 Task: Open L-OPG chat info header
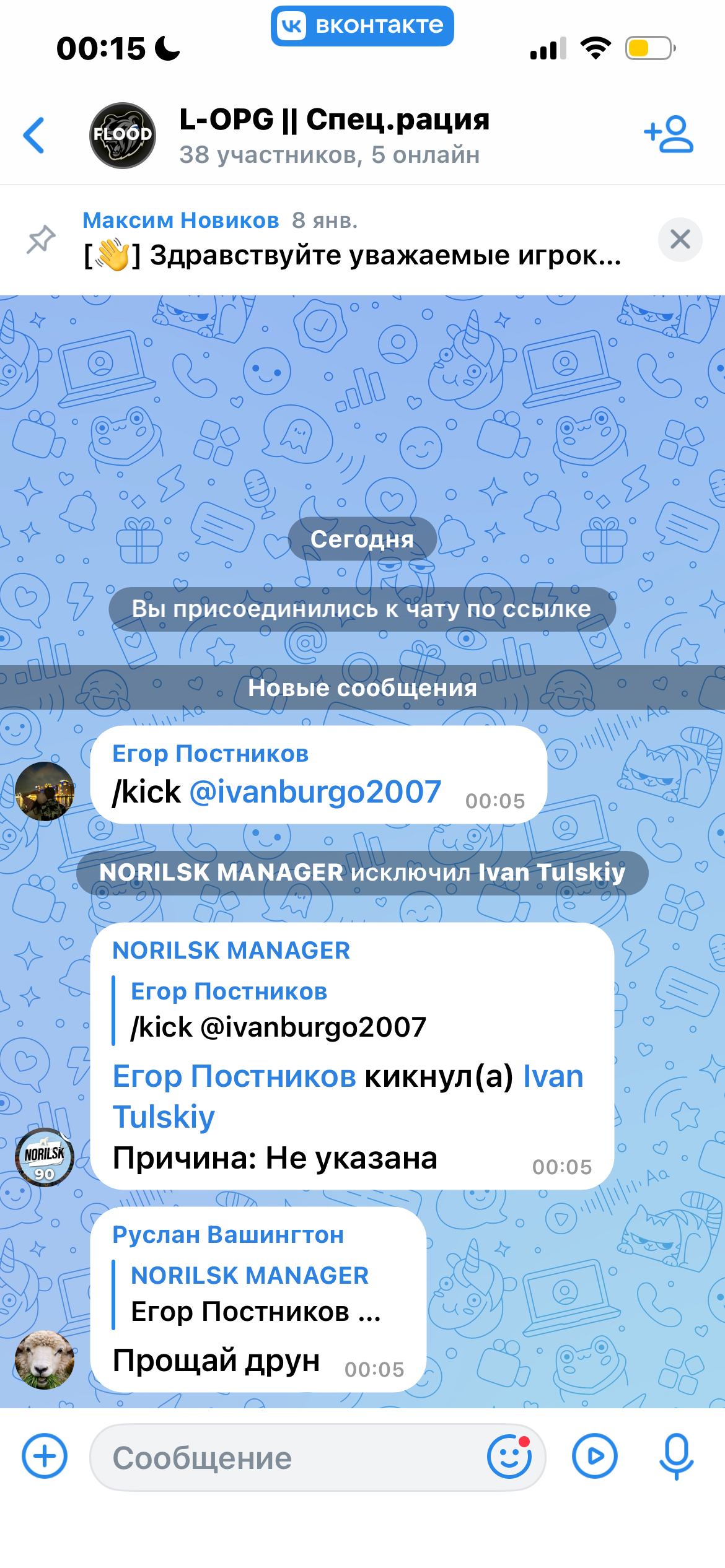click(x=333, y=135)
